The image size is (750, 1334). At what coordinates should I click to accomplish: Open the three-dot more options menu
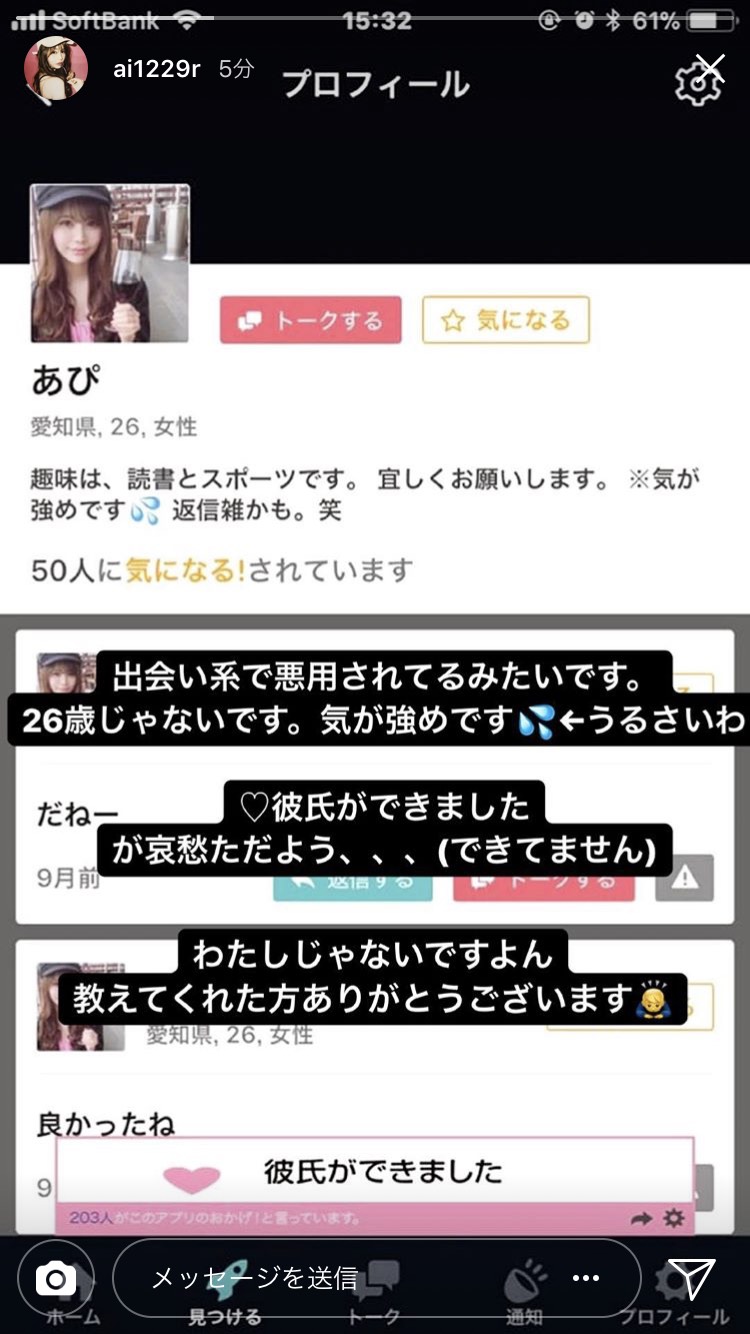(585, 1278)
